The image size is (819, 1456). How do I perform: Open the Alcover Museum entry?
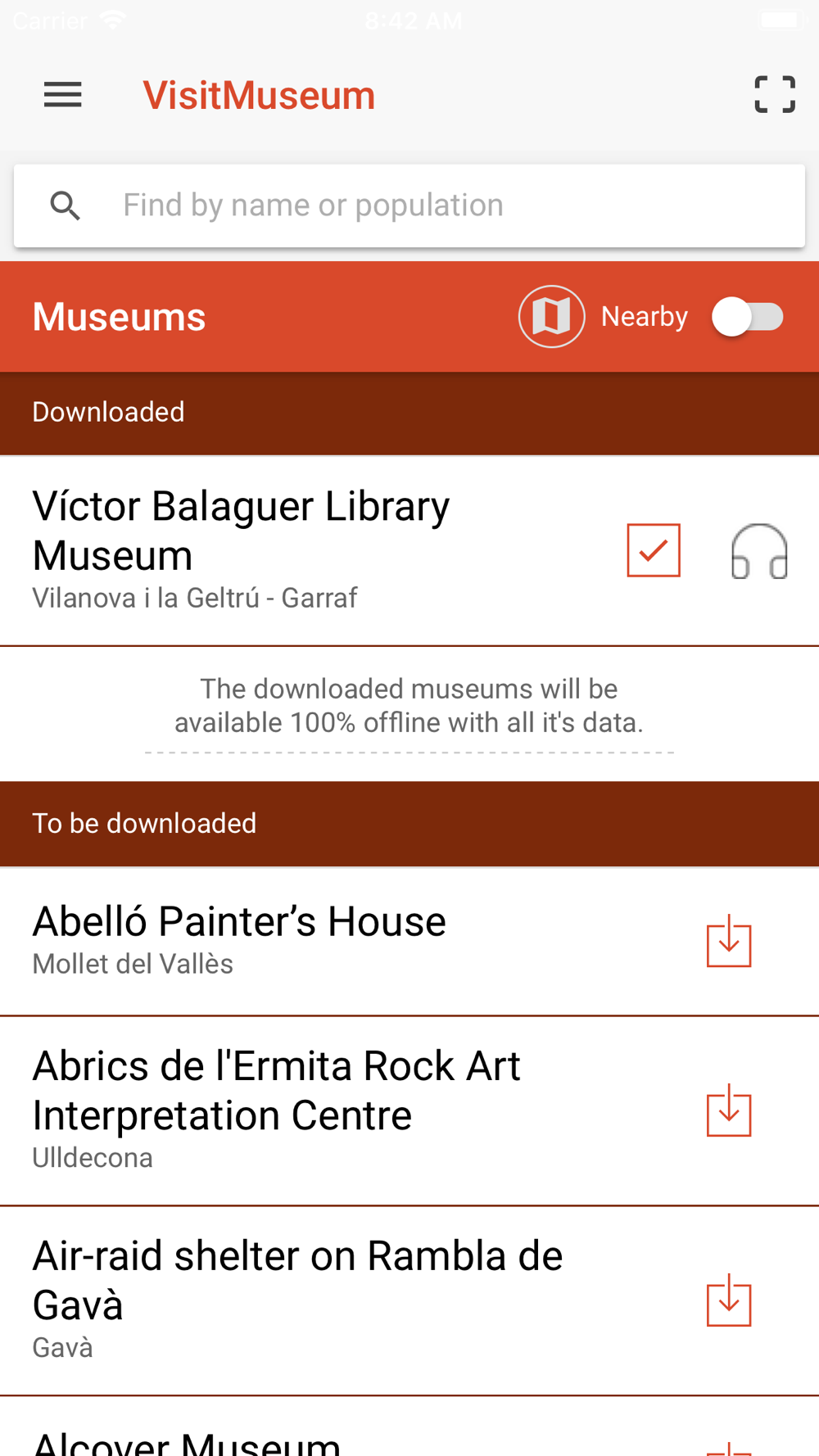[187, 1441]
